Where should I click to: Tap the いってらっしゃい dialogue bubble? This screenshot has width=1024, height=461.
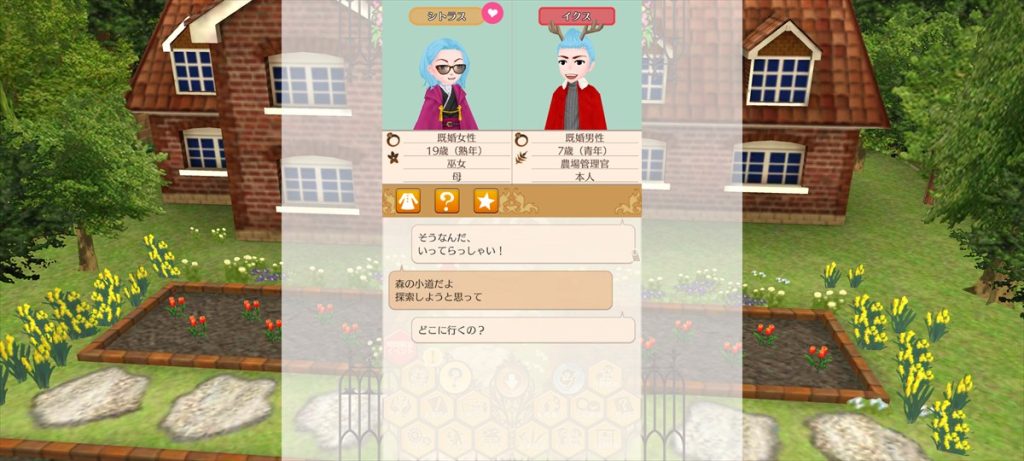point(523,243)
